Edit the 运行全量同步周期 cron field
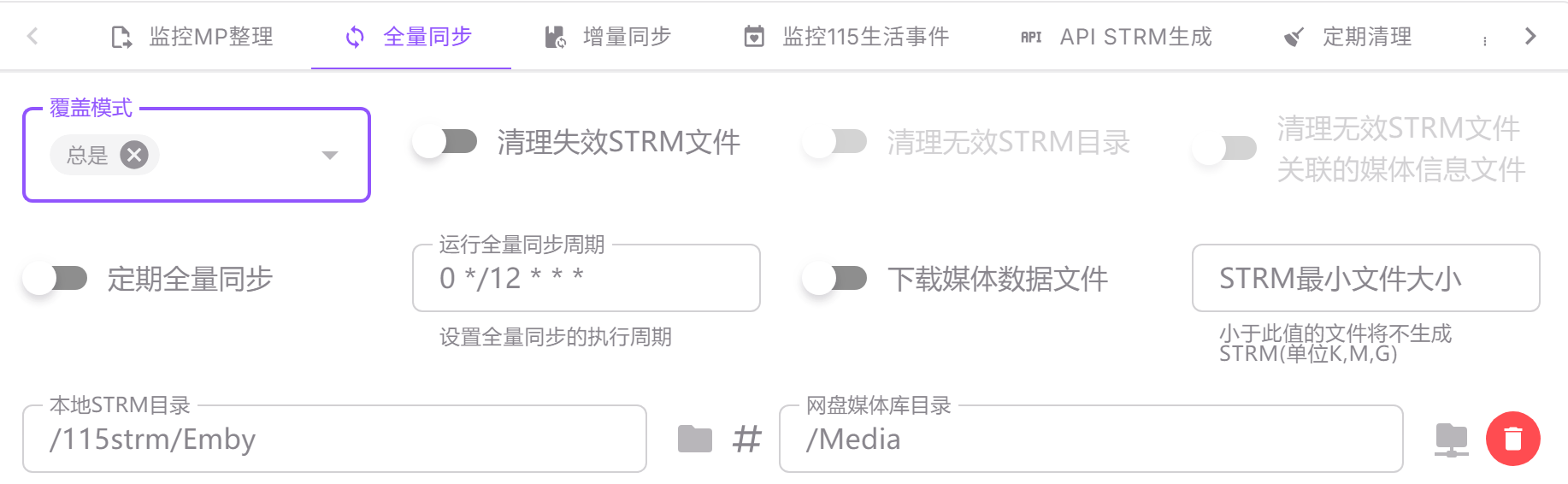Screen dimensions: 1568x484 [x=586, y=279]
